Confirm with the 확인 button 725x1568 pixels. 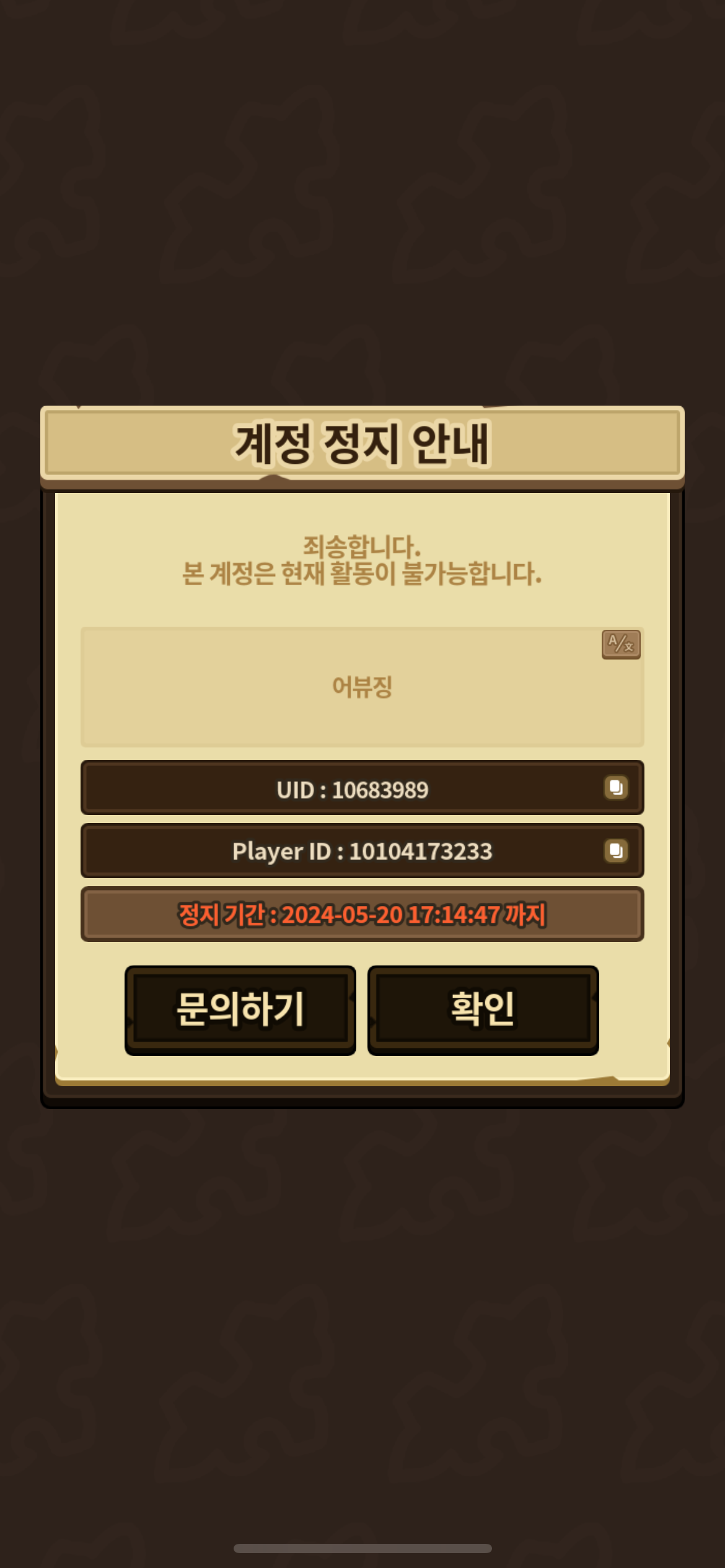pos(483,1010)
